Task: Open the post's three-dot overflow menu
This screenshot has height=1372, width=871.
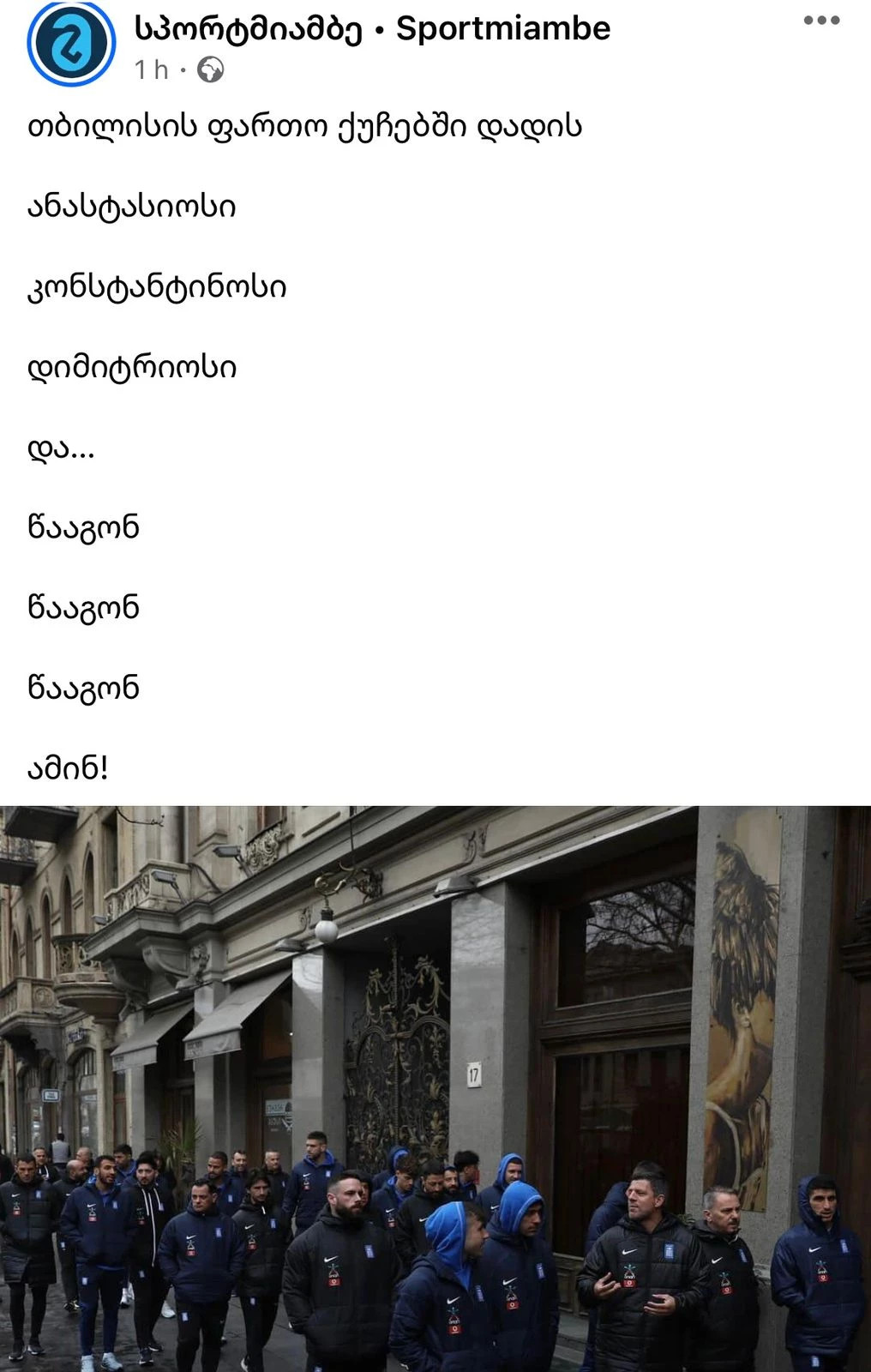Action: pyautogui.click(x=820, y=21)
